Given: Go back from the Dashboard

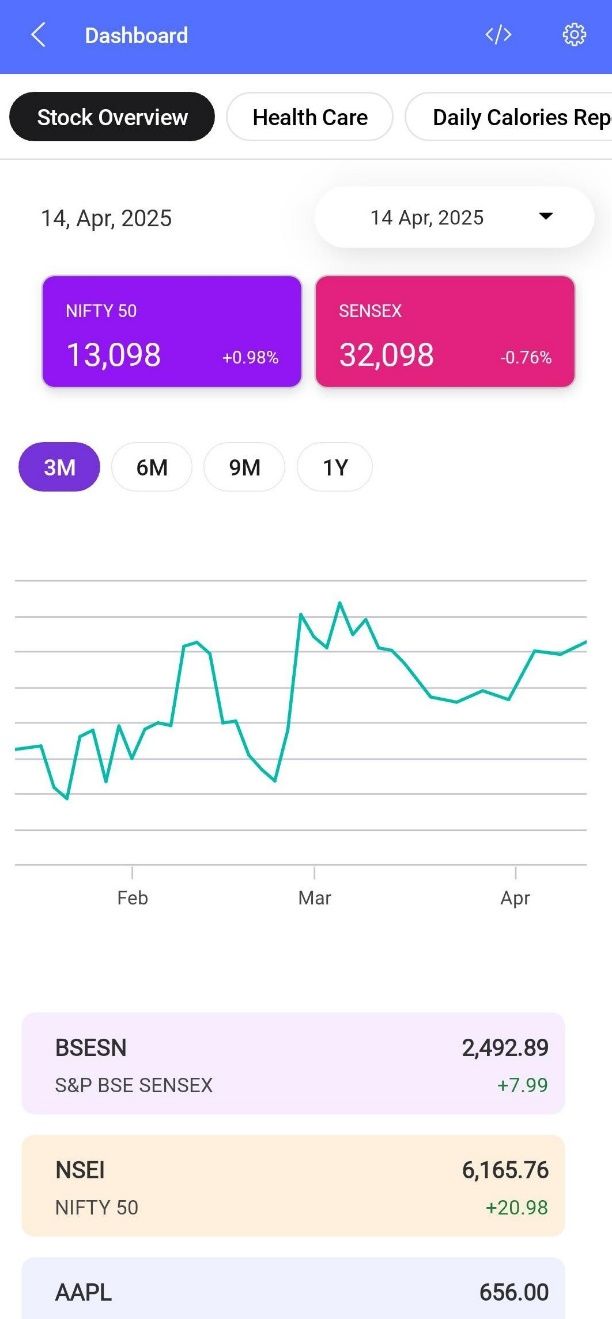Looking at the screenshot, I should pyautogui.click(x=38, y=36).
